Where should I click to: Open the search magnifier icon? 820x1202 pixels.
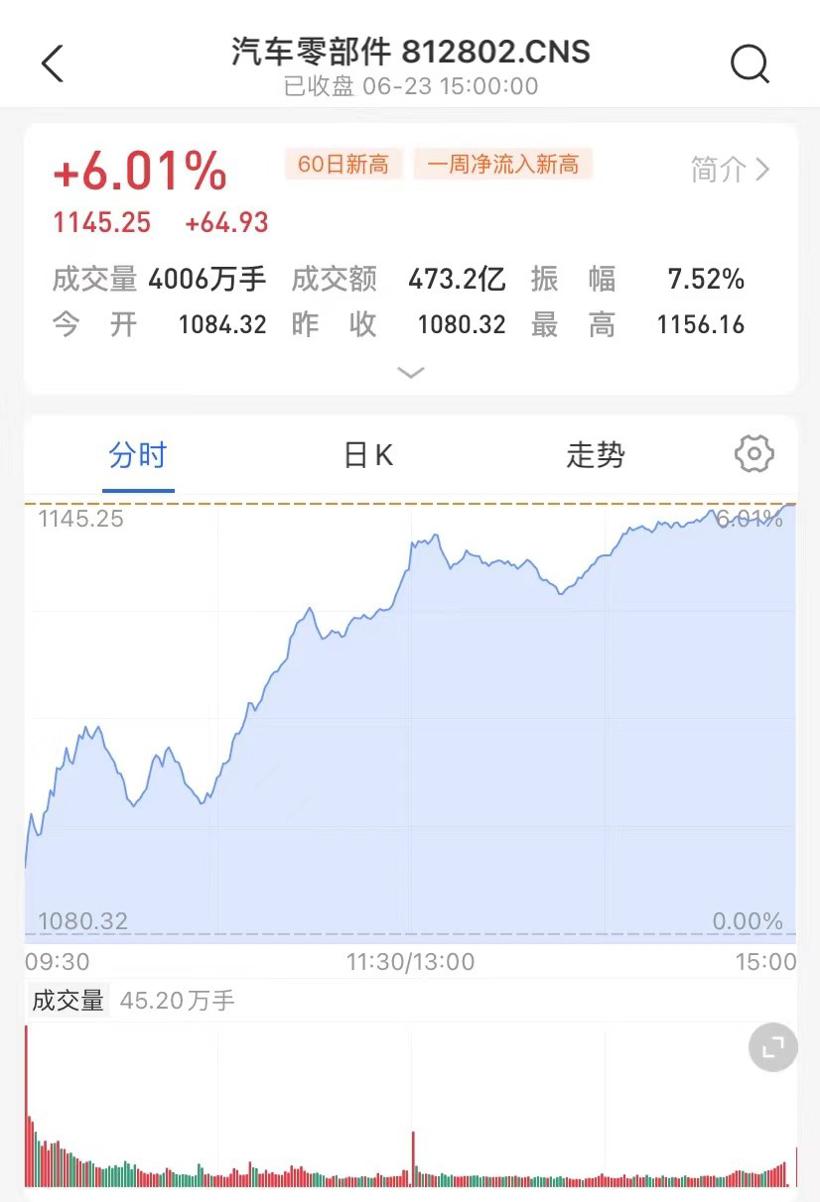750,64
